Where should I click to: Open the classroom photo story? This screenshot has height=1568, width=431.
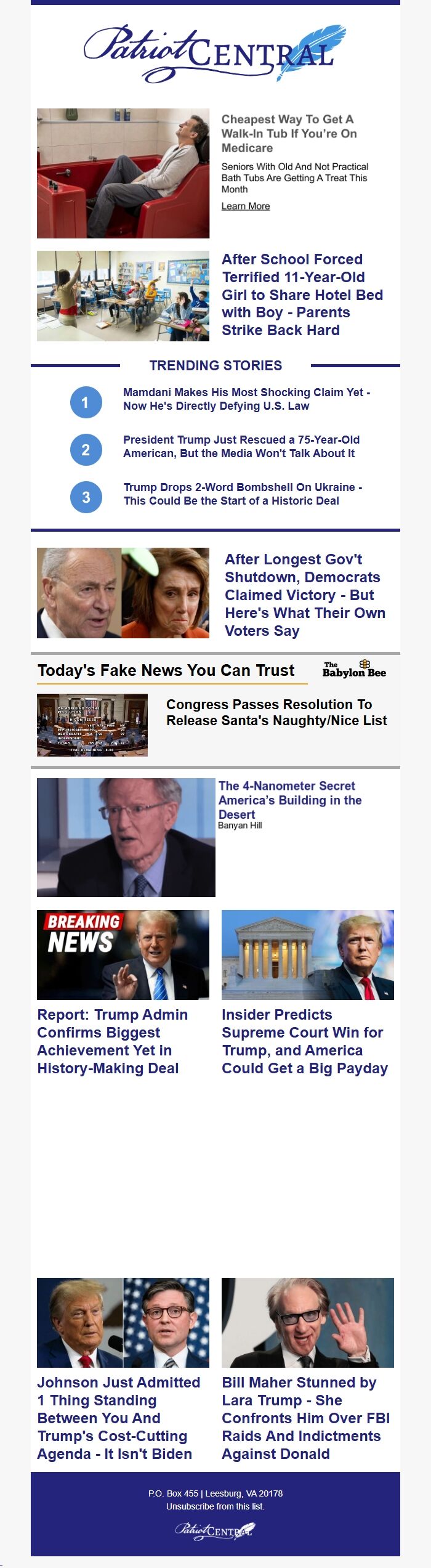click(x=123, y=296)
